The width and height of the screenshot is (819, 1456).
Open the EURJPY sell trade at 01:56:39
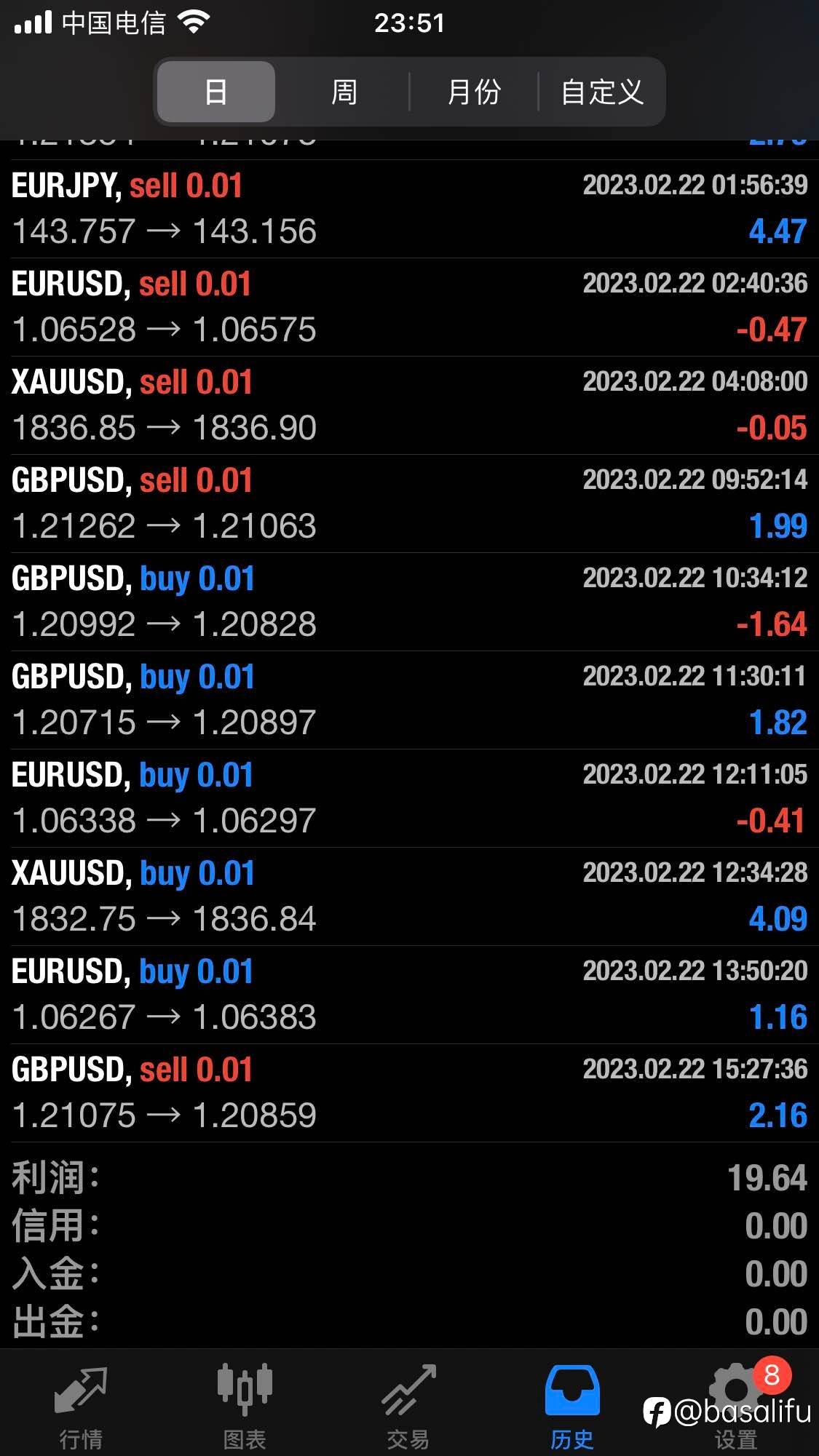(x=409, y=209)
